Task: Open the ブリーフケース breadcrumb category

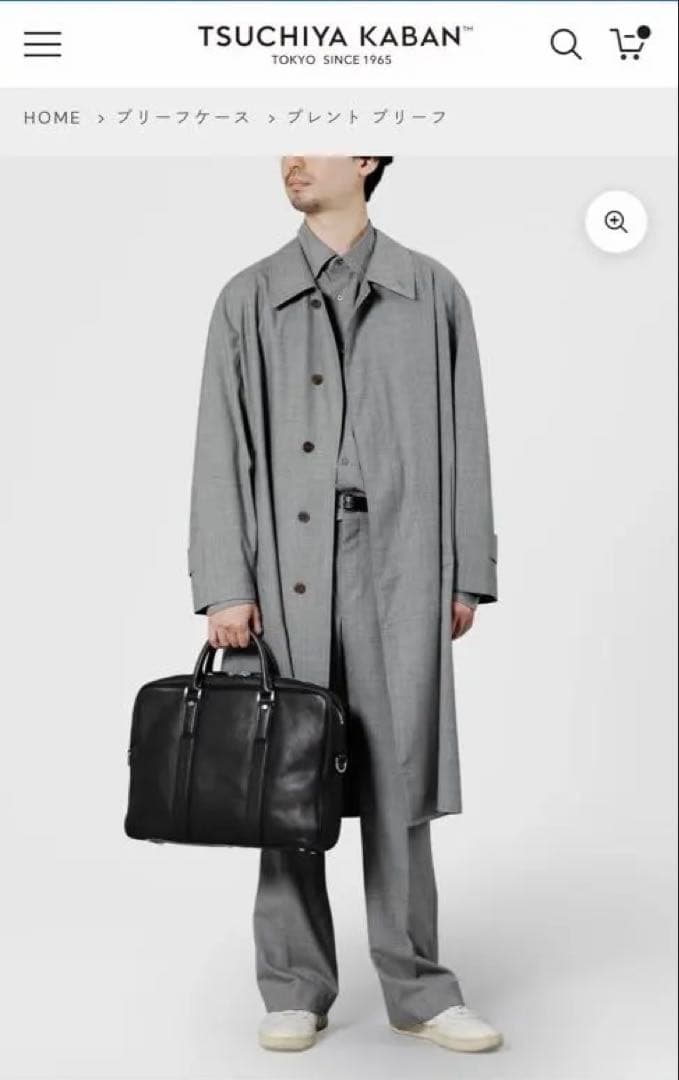Action: pos(183,118)
